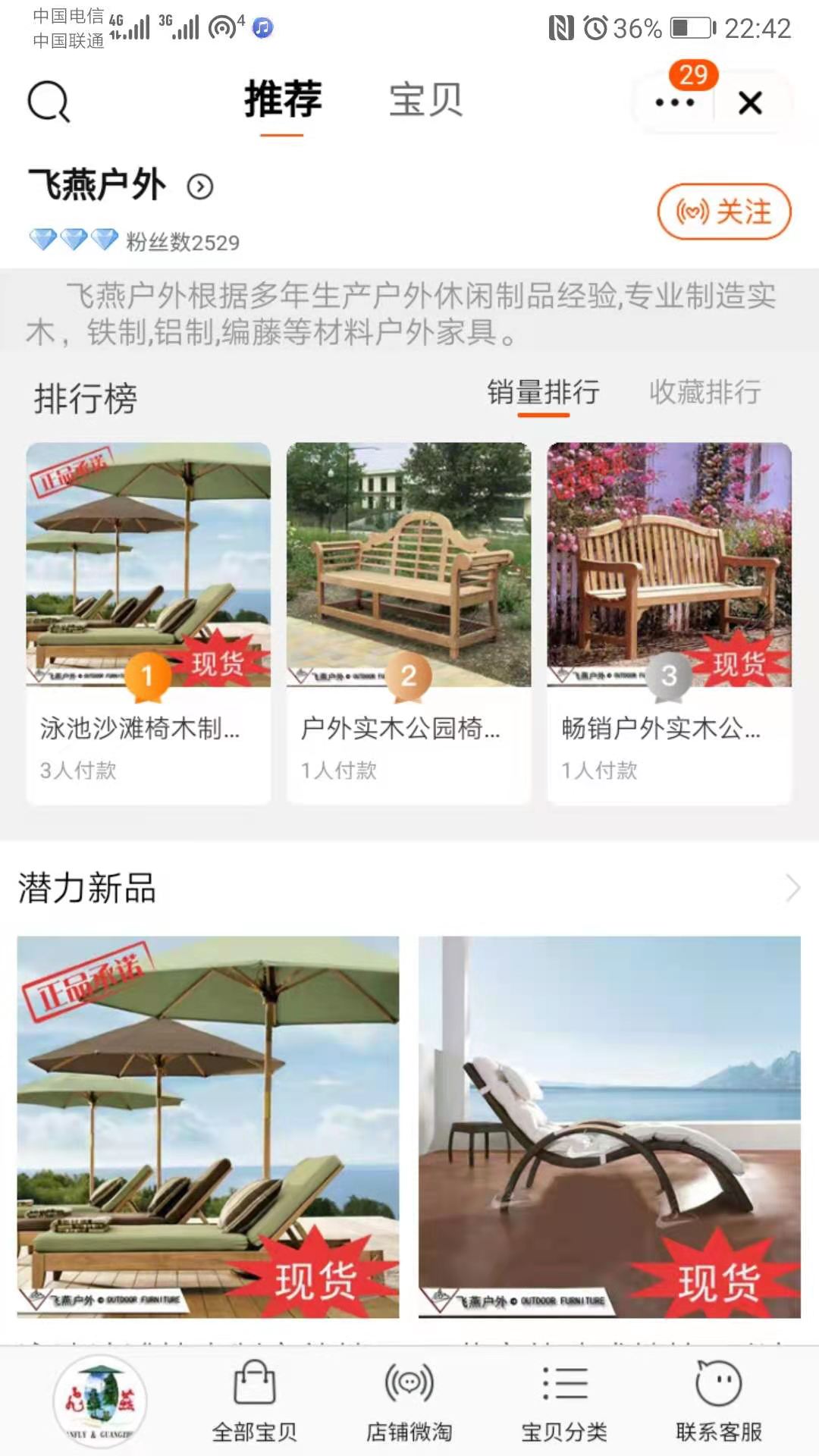
Task: Close the shop mini page
Action: pos(750,102)
